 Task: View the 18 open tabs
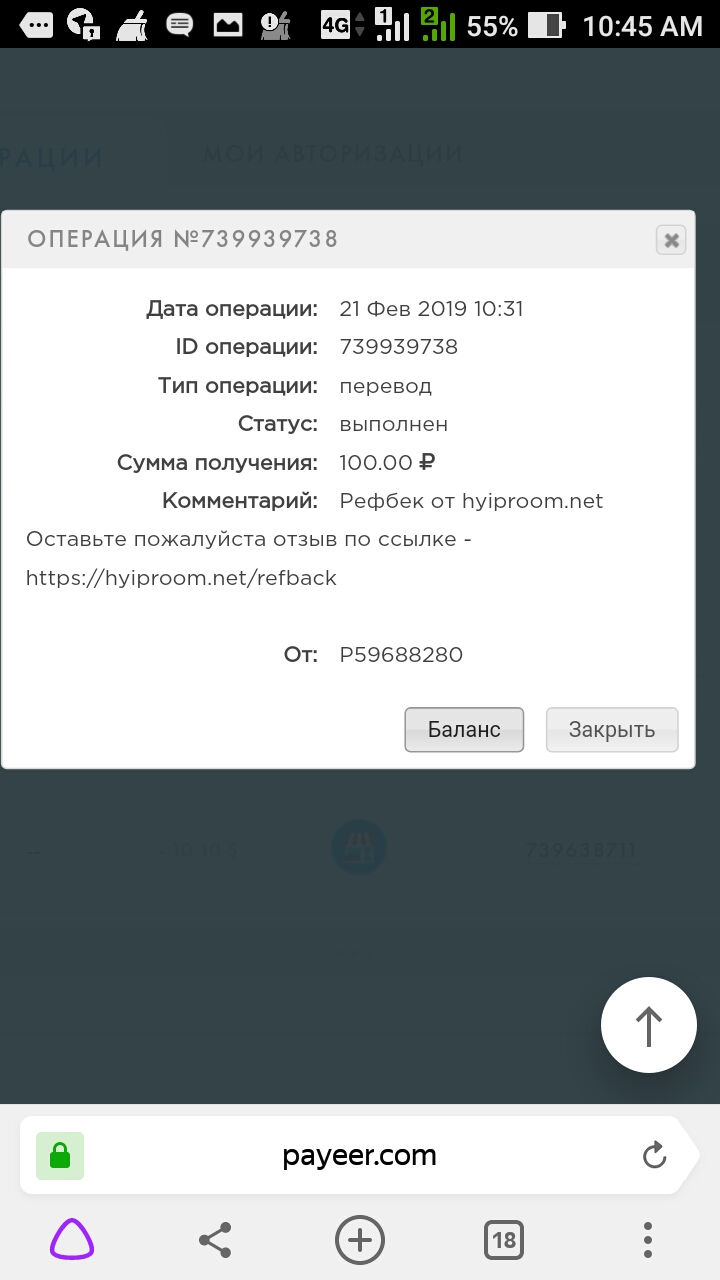point(504,1240)
